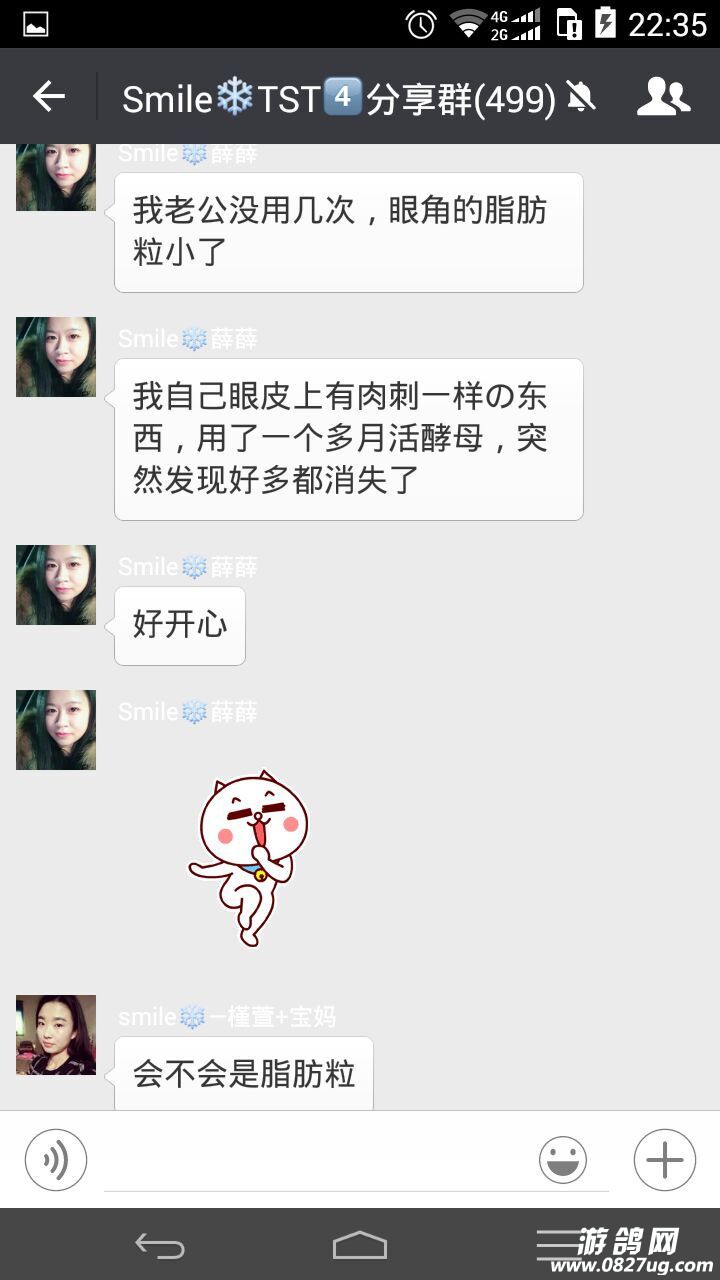The image size is (720, 1280).
Task: Open the emoji picker
Action: click(563, 1160)
